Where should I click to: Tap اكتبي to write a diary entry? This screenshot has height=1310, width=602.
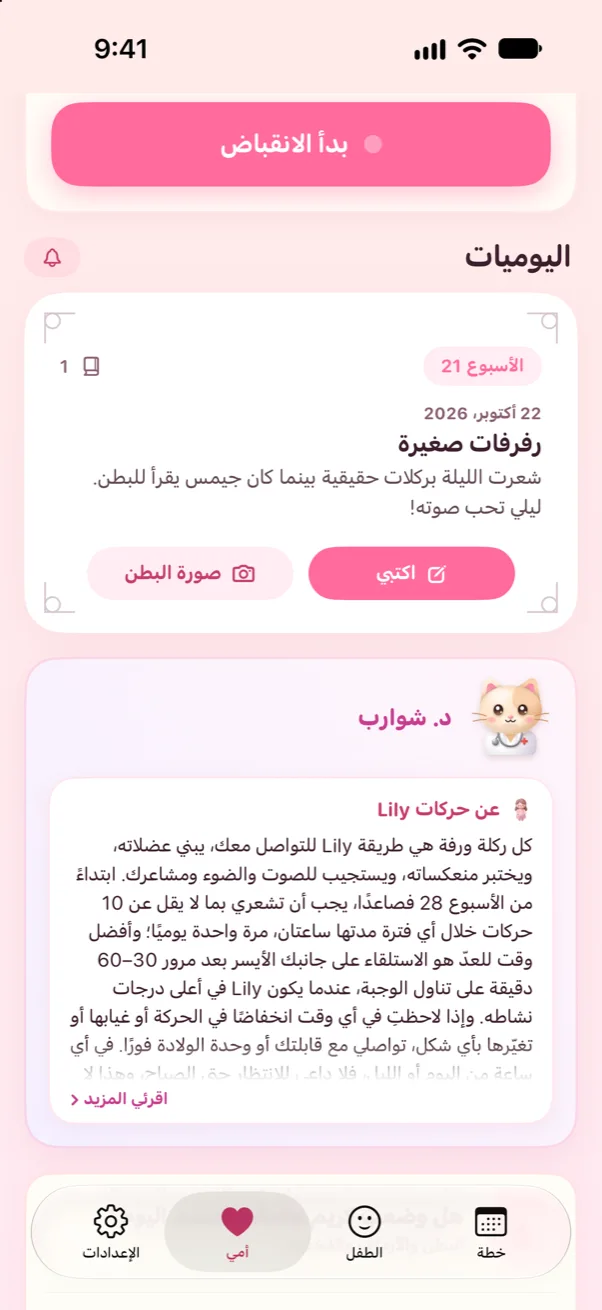(411, 574)
